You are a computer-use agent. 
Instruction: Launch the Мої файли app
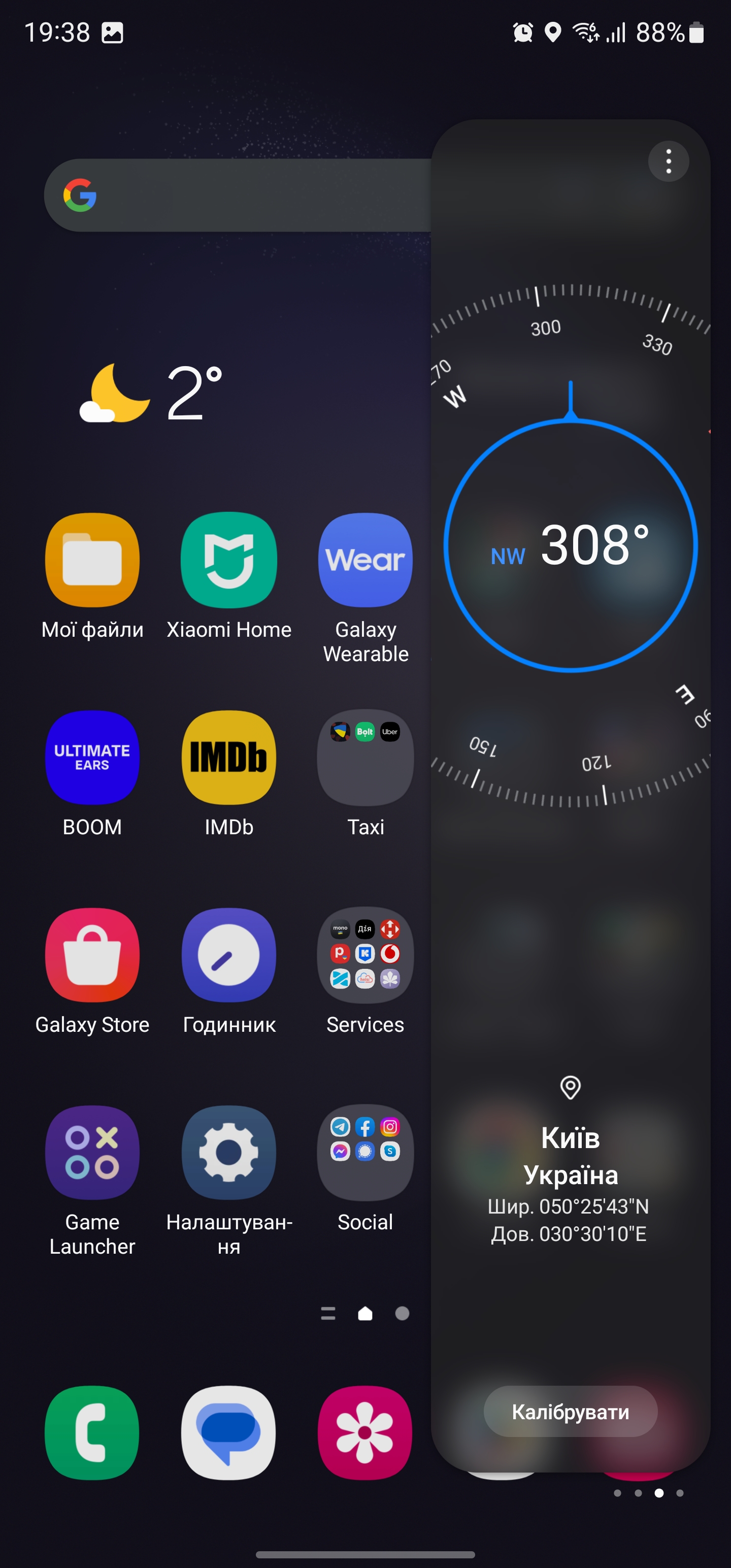coord(92,561)
